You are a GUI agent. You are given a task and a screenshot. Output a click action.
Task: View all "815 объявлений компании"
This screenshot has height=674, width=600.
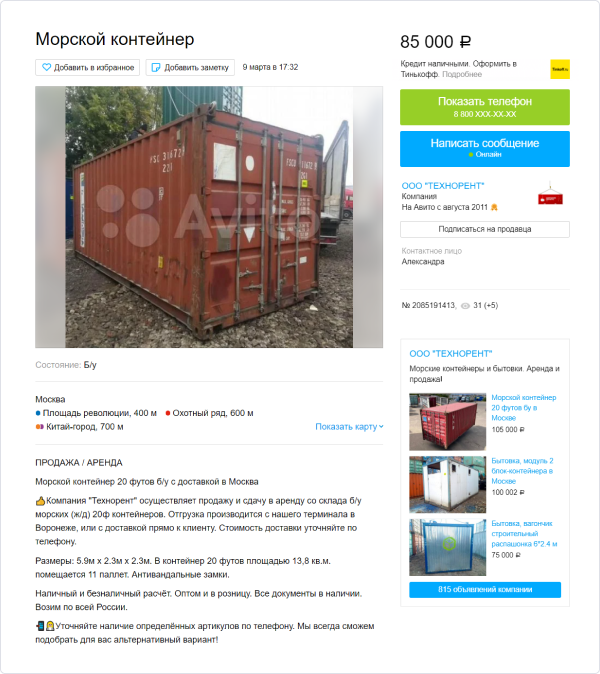click(484, 590)
